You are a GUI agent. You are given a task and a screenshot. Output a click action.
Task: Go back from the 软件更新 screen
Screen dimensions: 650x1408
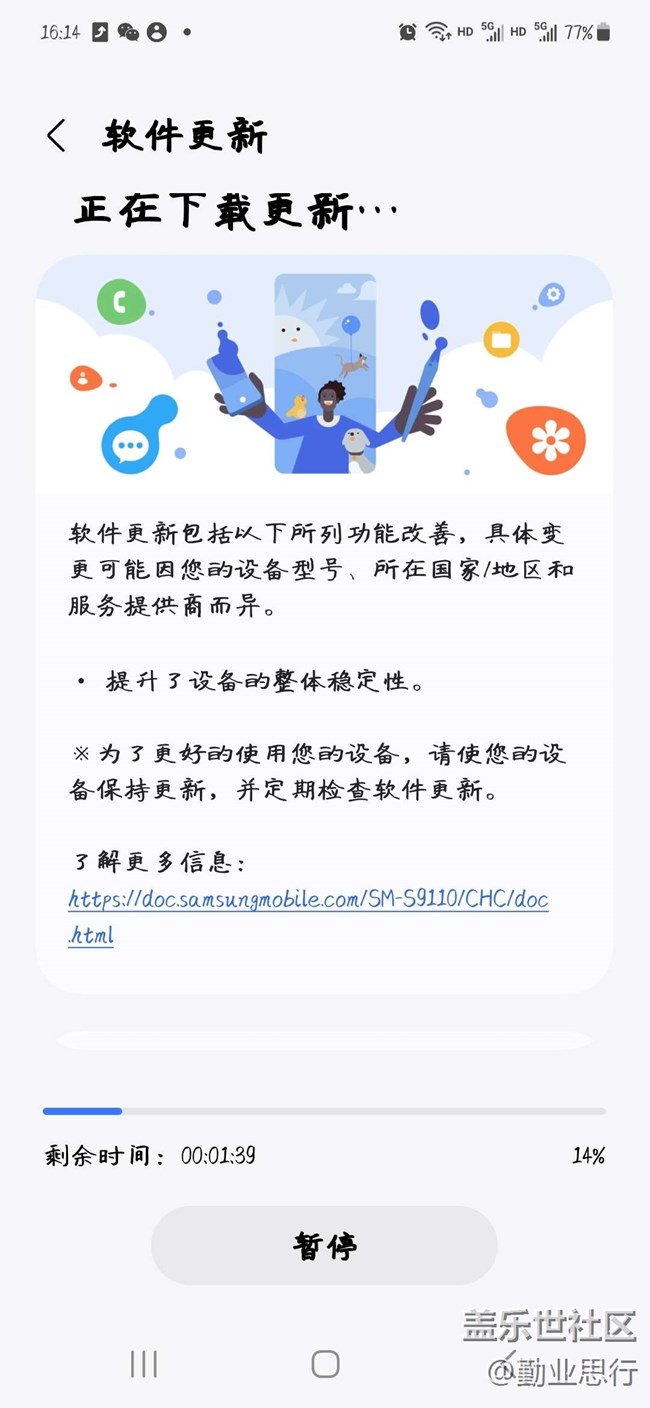click(56, 136)
